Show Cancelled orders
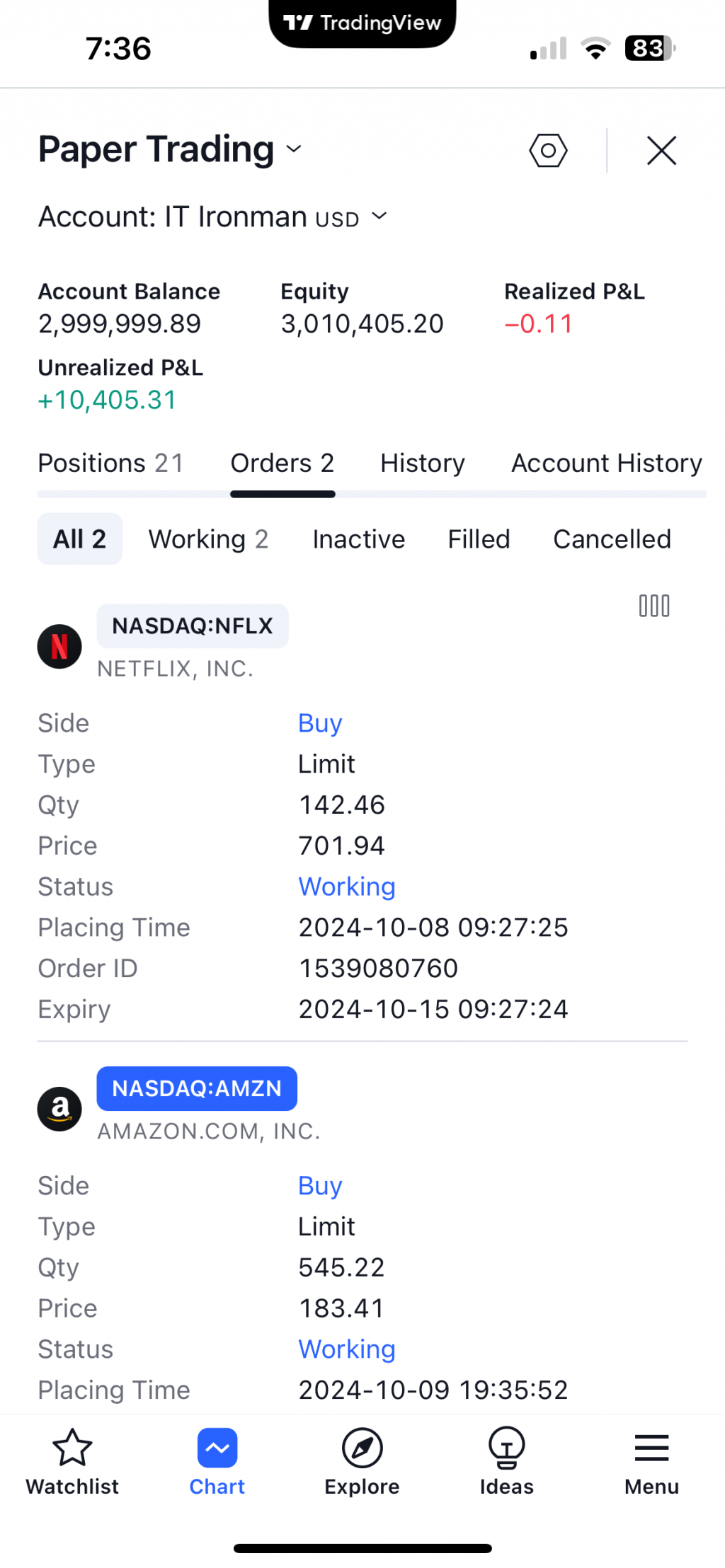The image size is (725, 1568). 612,539
